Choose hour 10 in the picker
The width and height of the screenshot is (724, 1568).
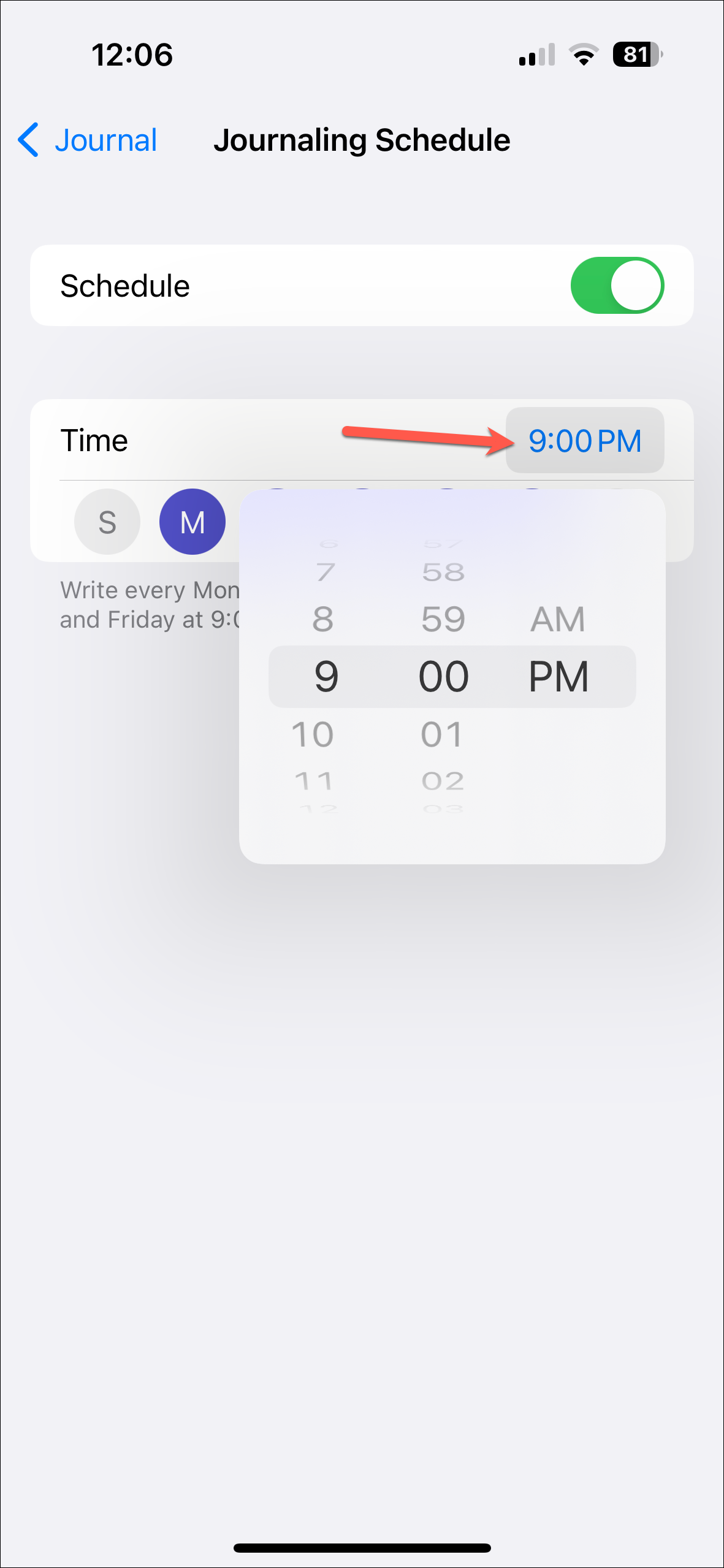(313, 734)
